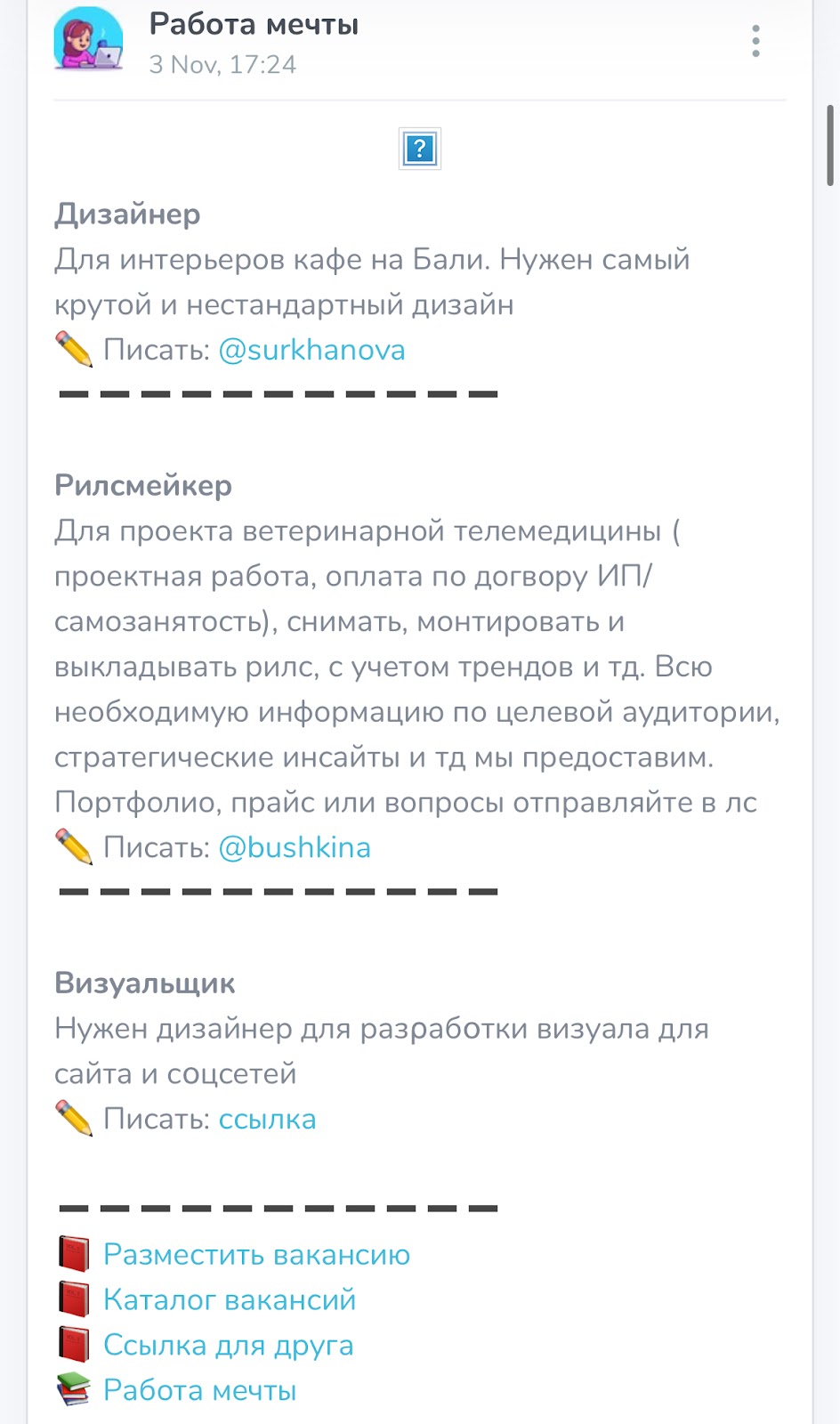Open Каталог вакансий link
The height and width of the screenshot is (1424, 840).
pos(230,1299)
